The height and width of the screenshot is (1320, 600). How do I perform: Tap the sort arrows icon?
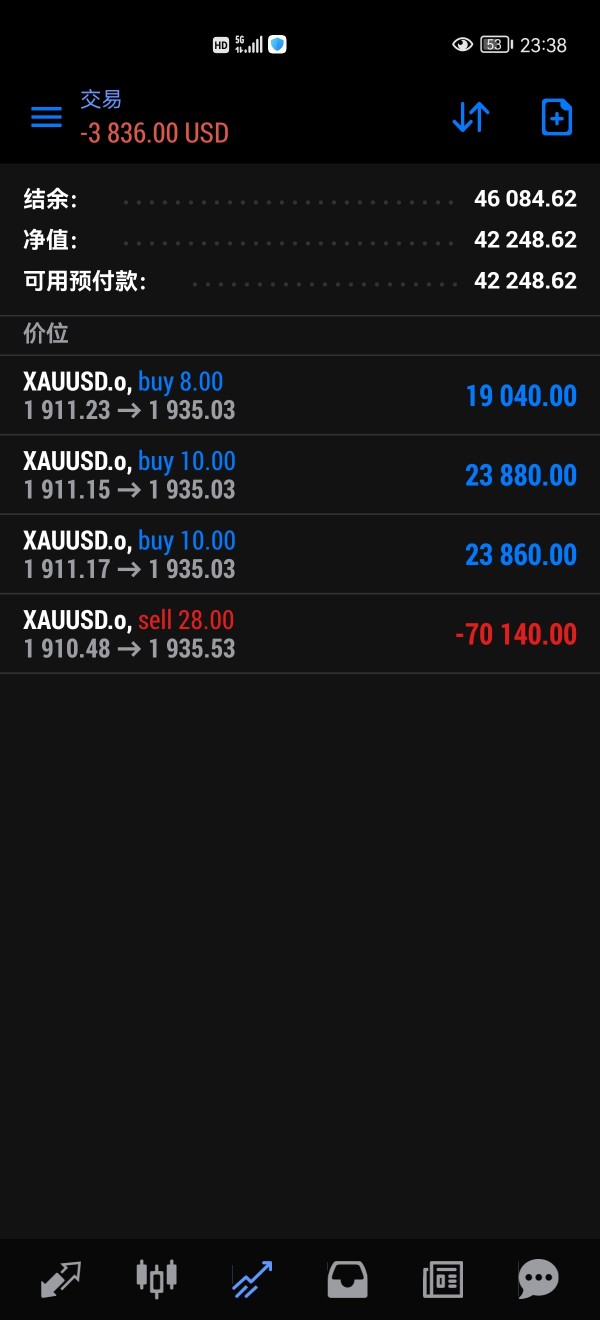pyautogui.click(x=470, y=117)
